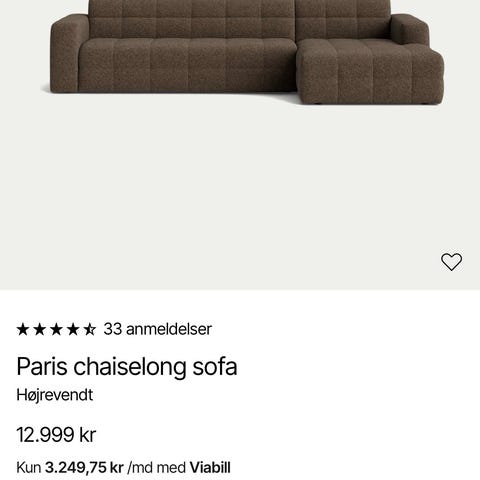Add the Paris sofa to favorites
This screenshot has width=480, height=480.
pyautogui.click(x=452, y=262)
